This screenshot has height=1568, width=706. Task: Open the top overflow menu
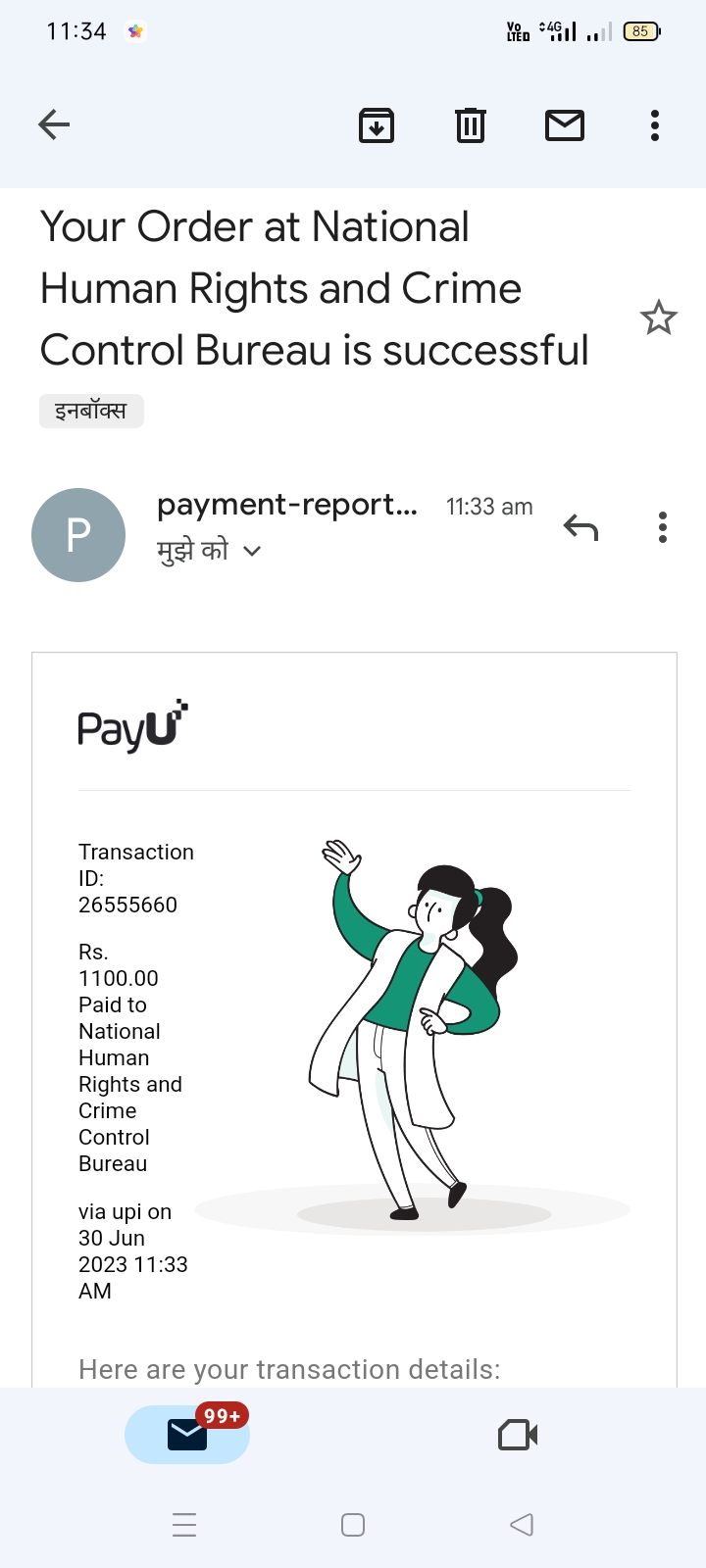point(655,125)
